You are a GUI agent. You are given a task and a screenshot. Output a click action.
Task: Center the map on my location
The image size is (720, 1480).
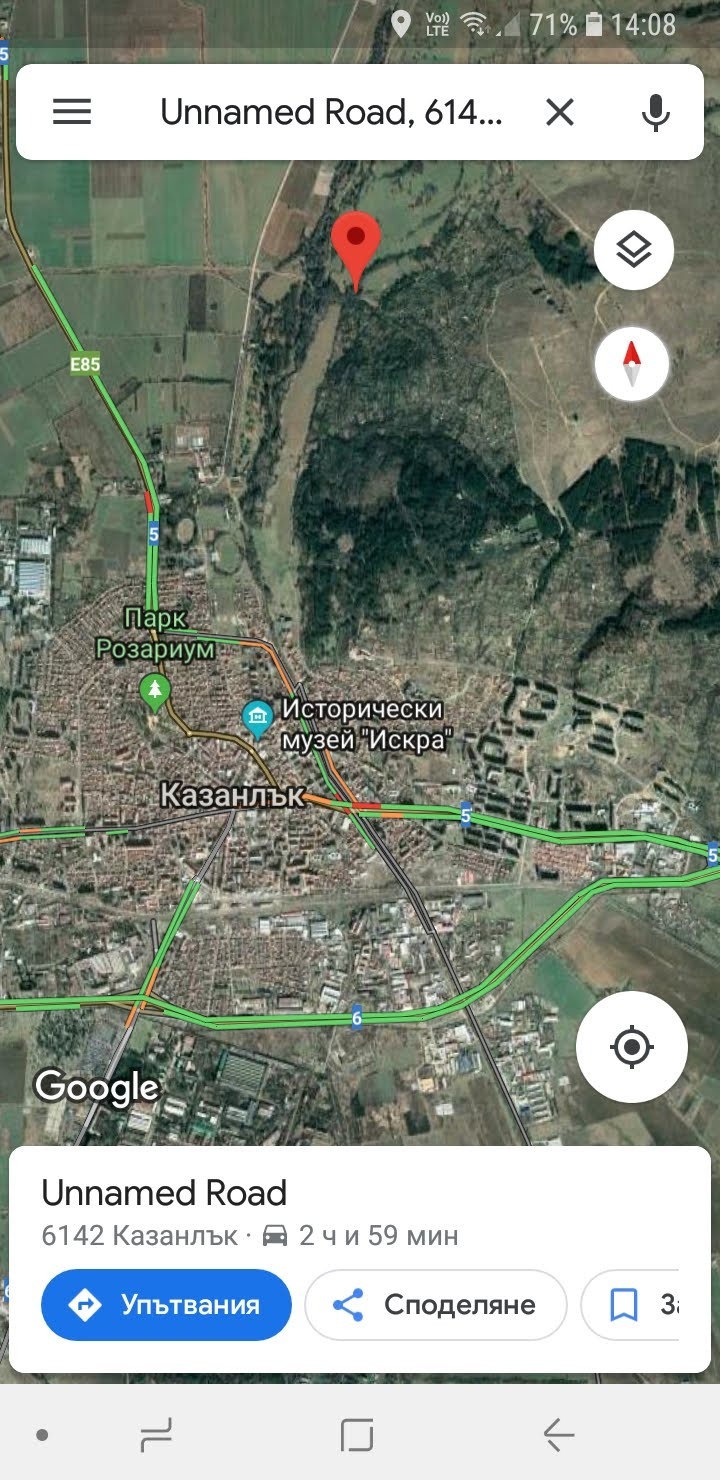[631, 1047]
